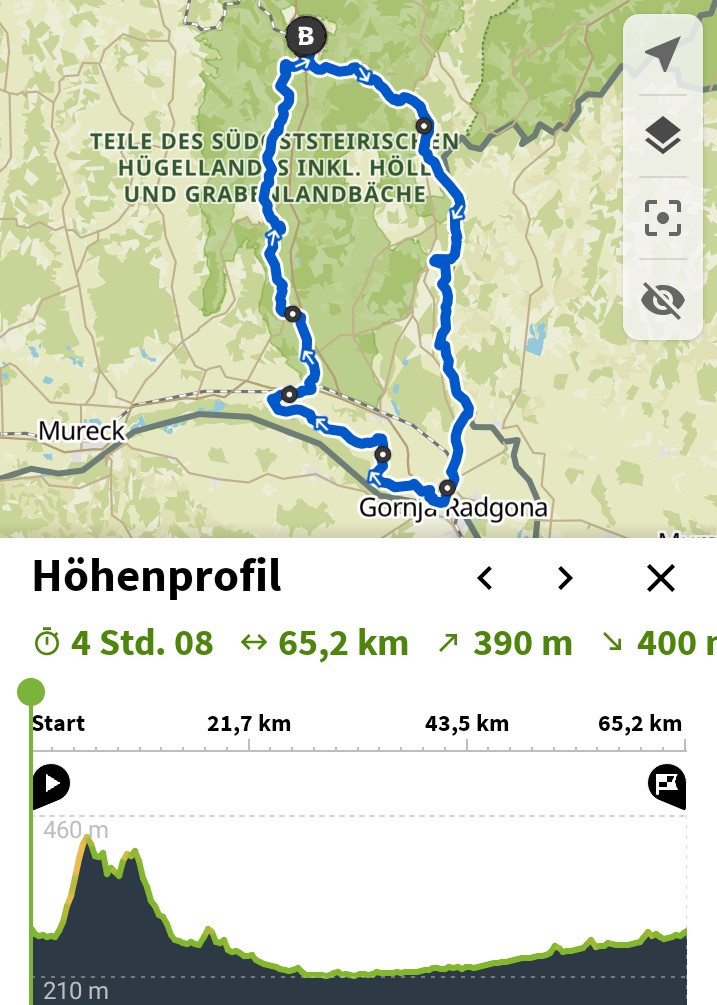
Task: Center map on my location
Action: tap(662, 56)
